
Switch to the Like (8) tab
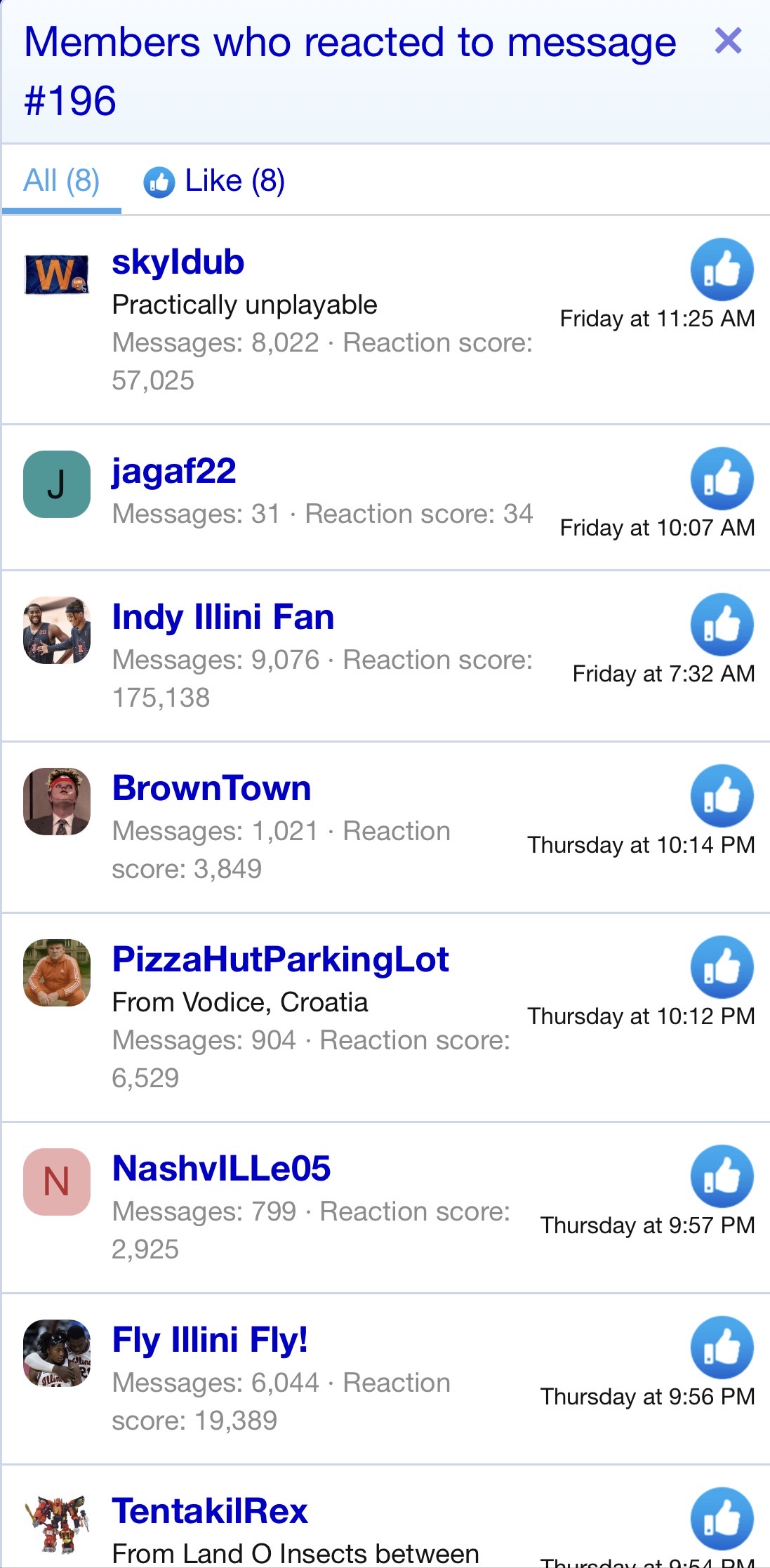click(215, 181)
